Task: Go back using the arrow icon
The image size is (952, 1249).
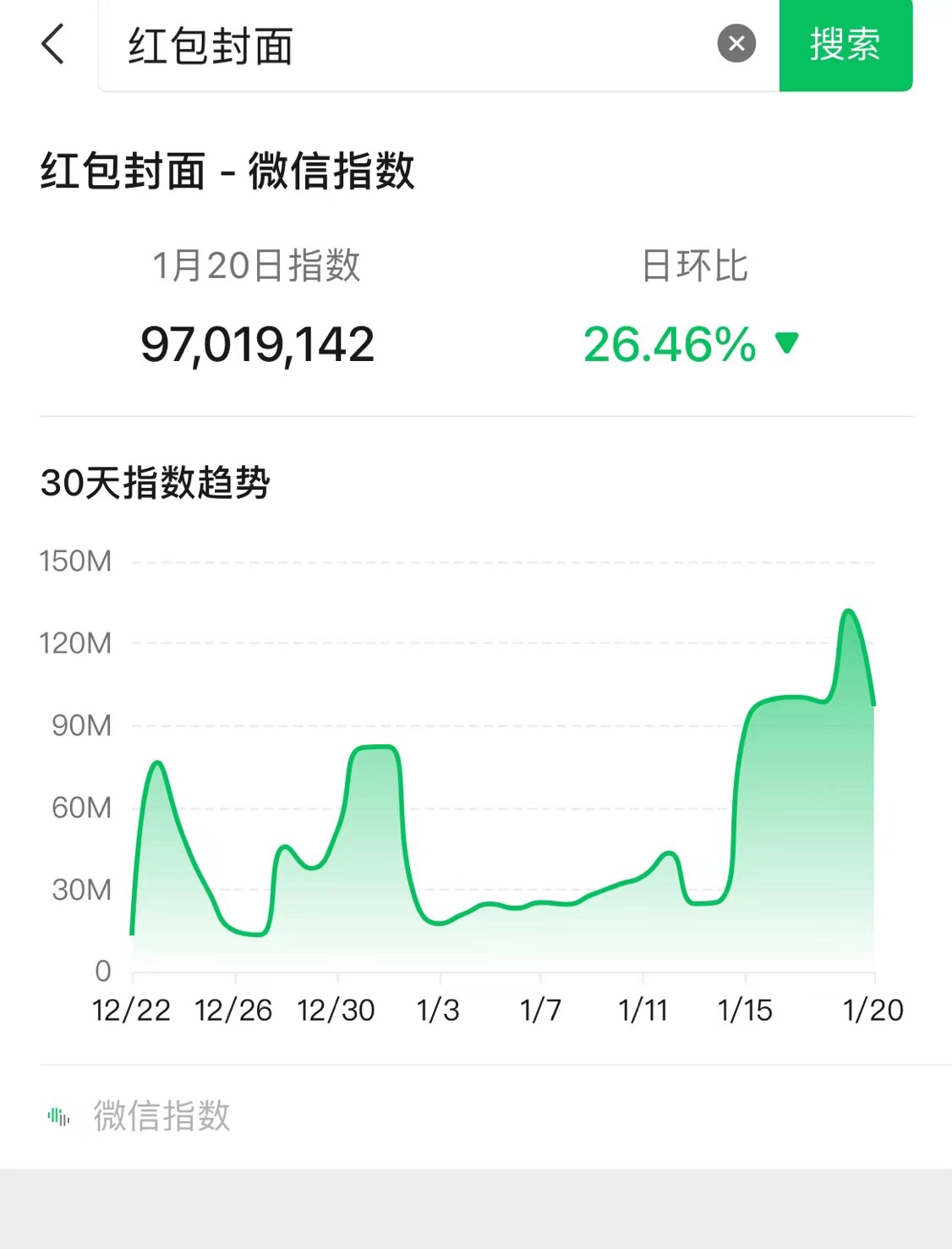Action: click(x=52, y=44)
